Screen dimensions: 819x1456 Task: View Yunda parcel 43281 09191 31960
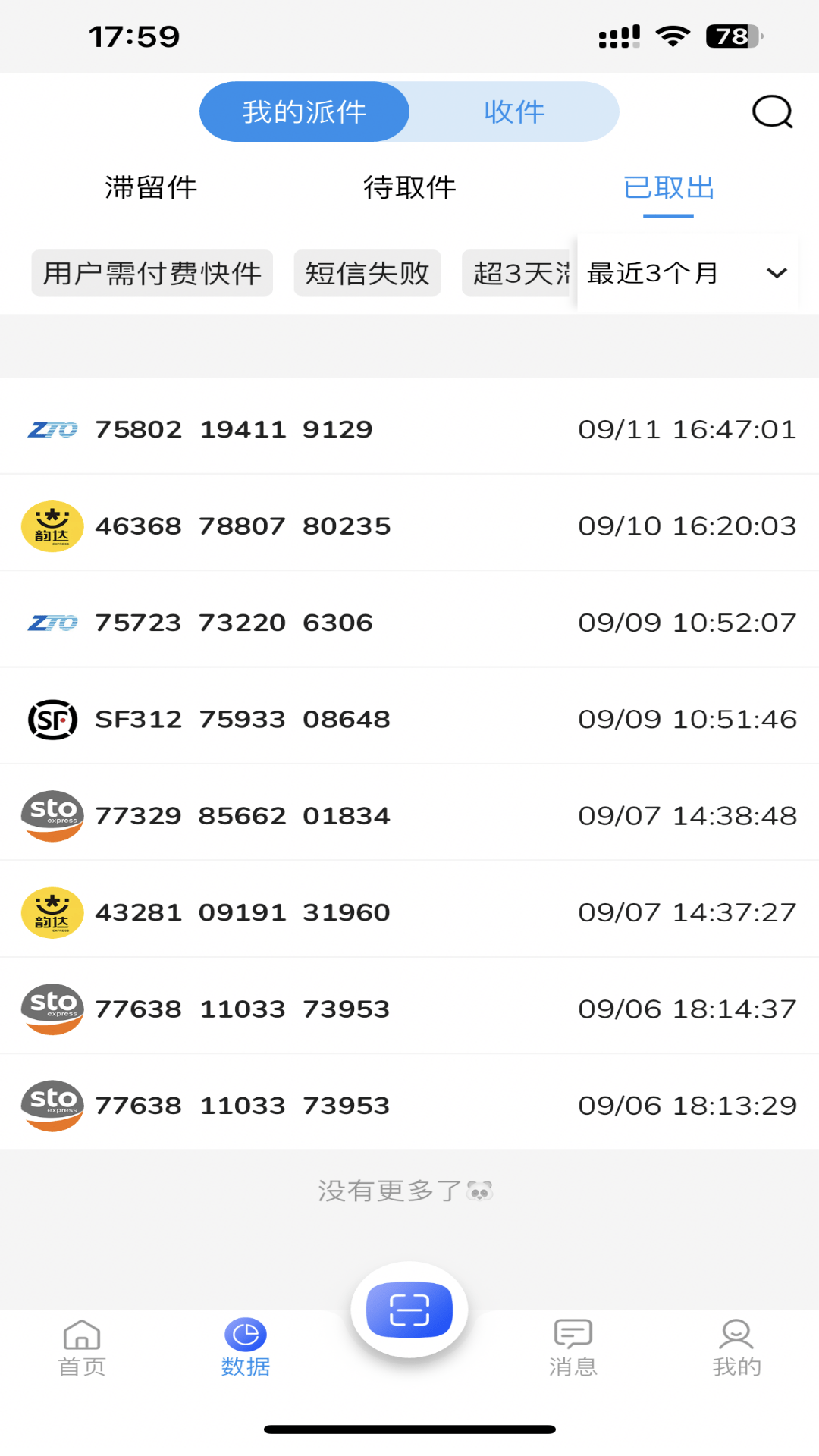tap(409, 912)
